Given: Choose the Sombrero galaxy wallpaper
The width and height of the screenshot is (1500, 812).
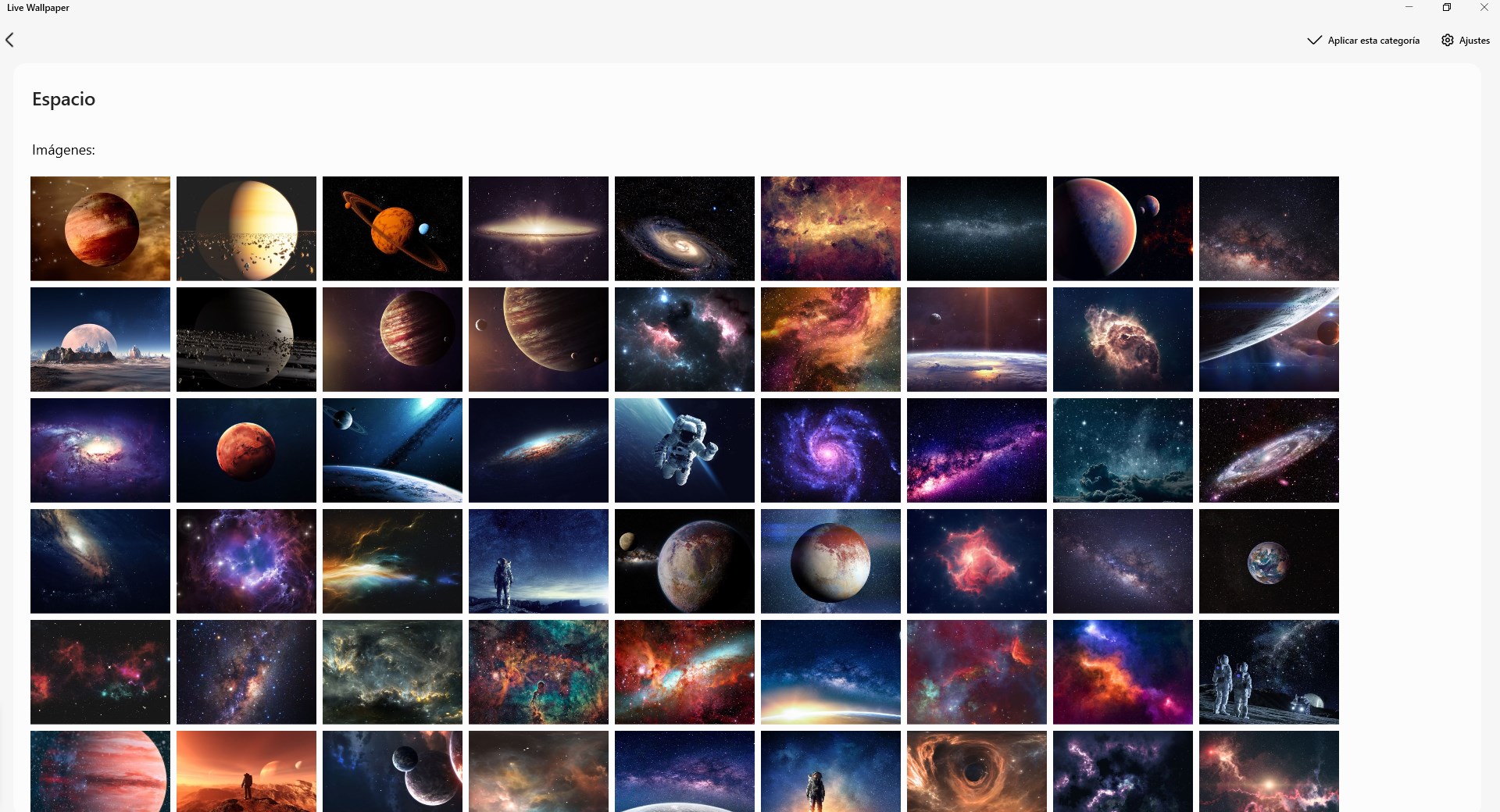Looking at the screenshot, I should click(x=538, y=229).
